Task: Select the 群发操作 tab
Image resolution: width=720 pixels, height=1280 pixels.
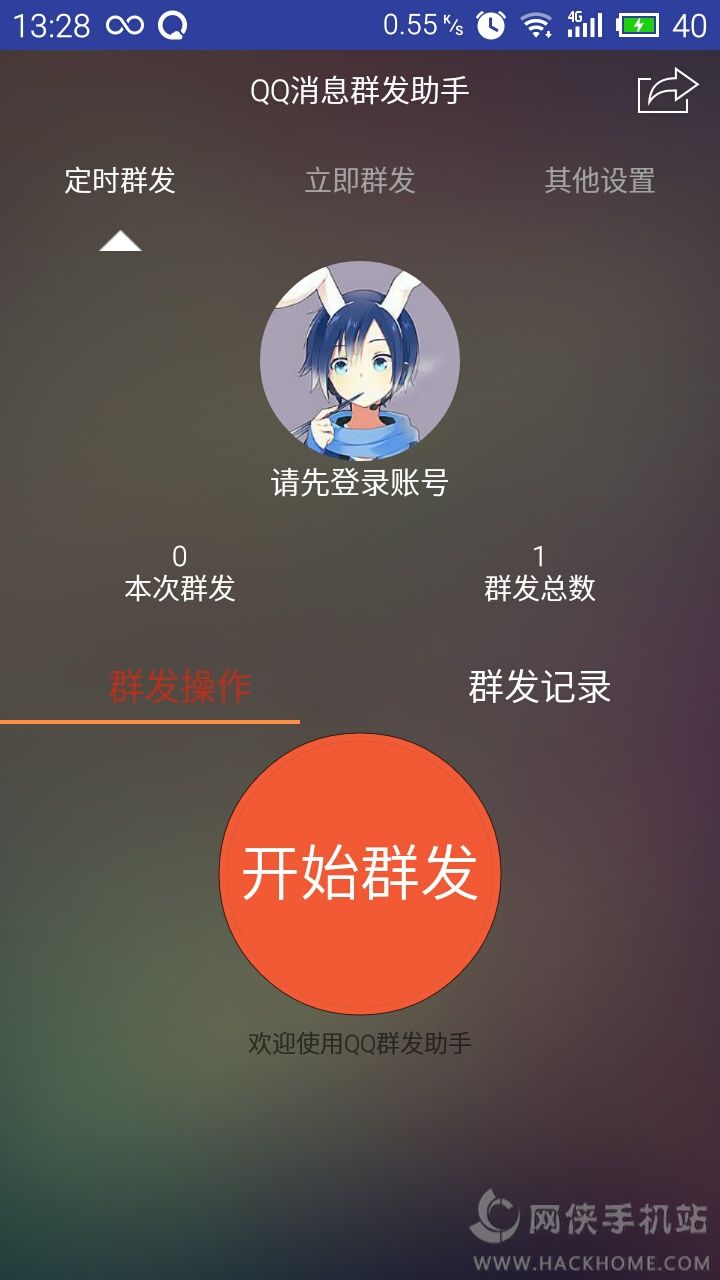Action: point(179,687)
